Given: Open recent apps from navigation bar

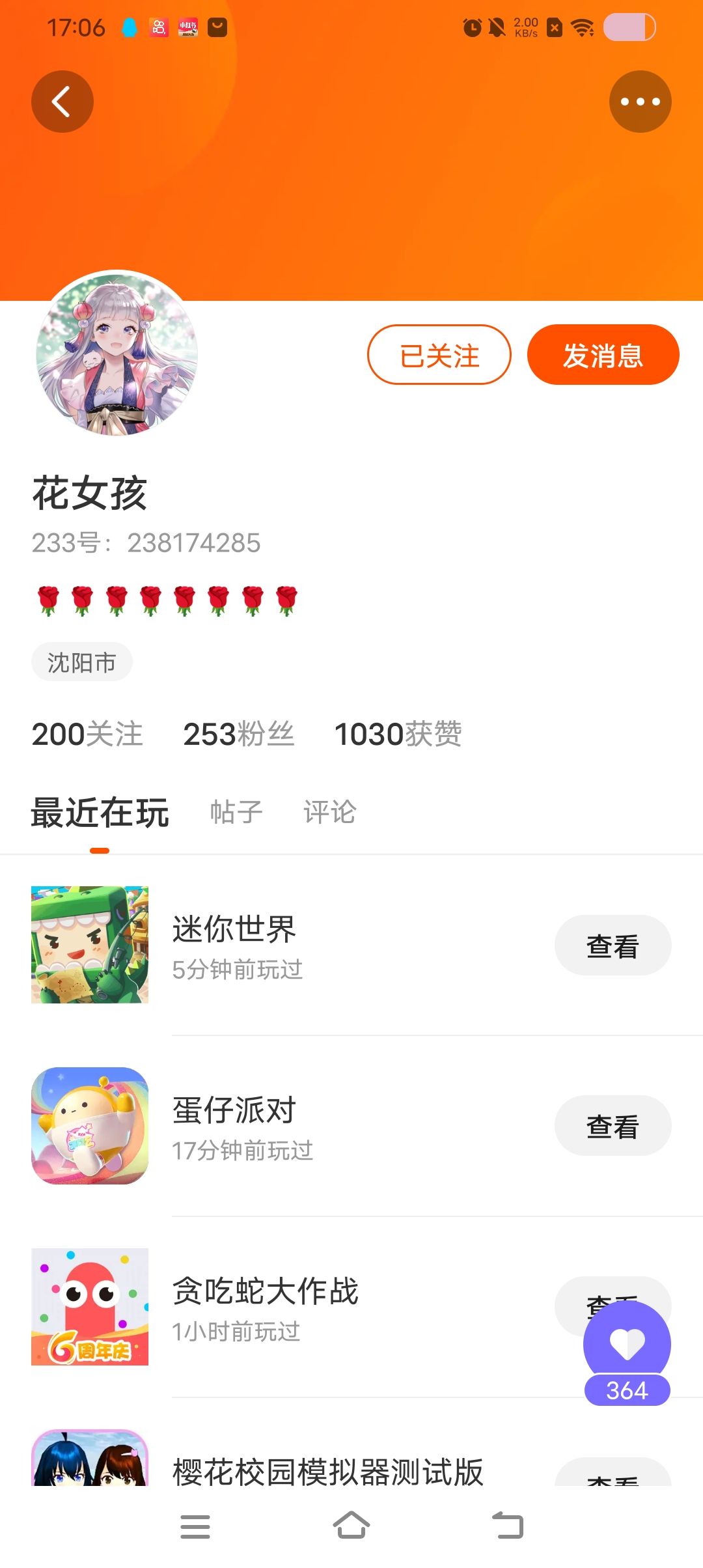Looking at the screenshot, I should point(195,1526).
